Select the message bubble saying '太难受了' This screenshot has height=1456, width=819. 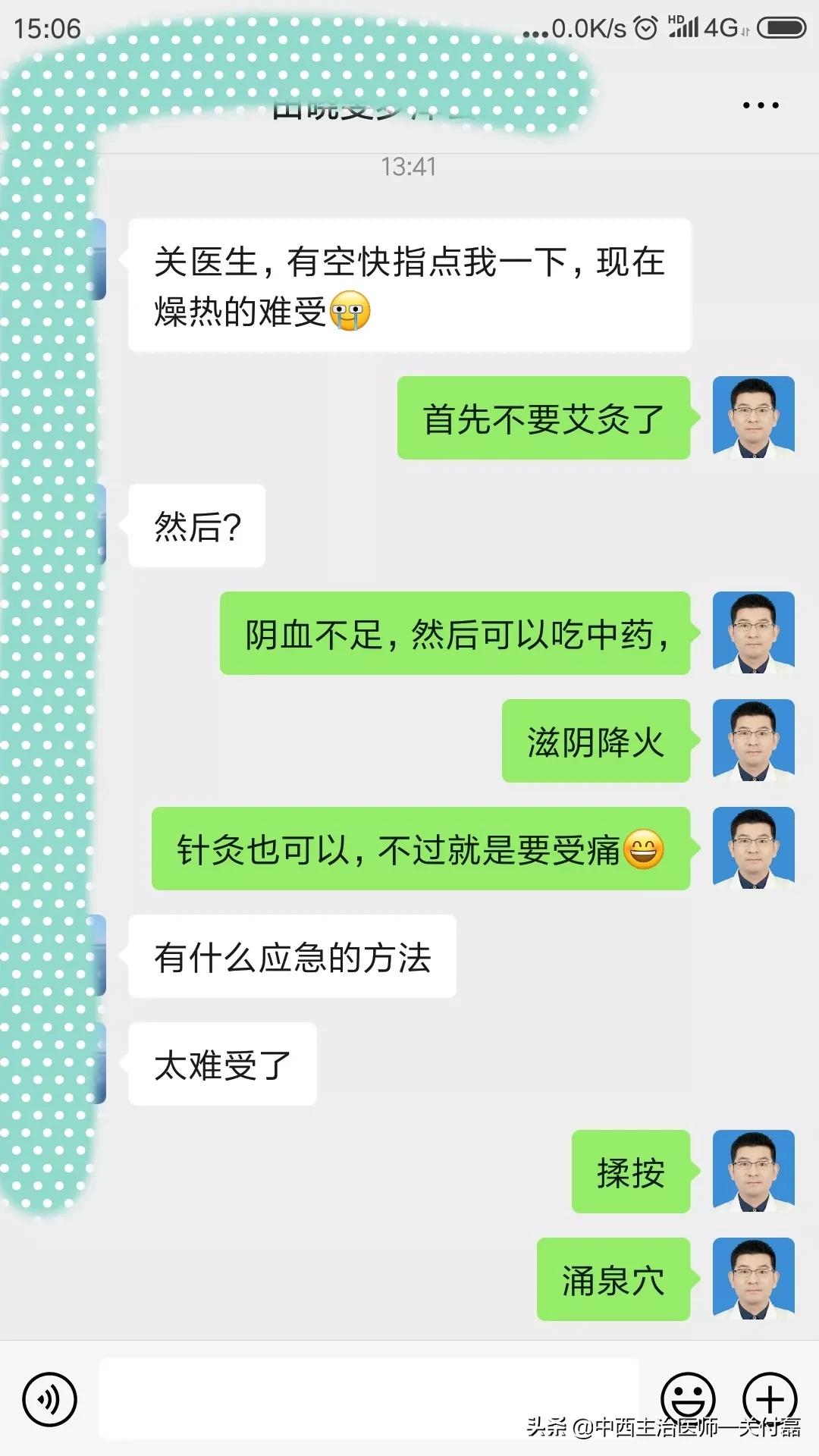click(x=222, y=1064)
